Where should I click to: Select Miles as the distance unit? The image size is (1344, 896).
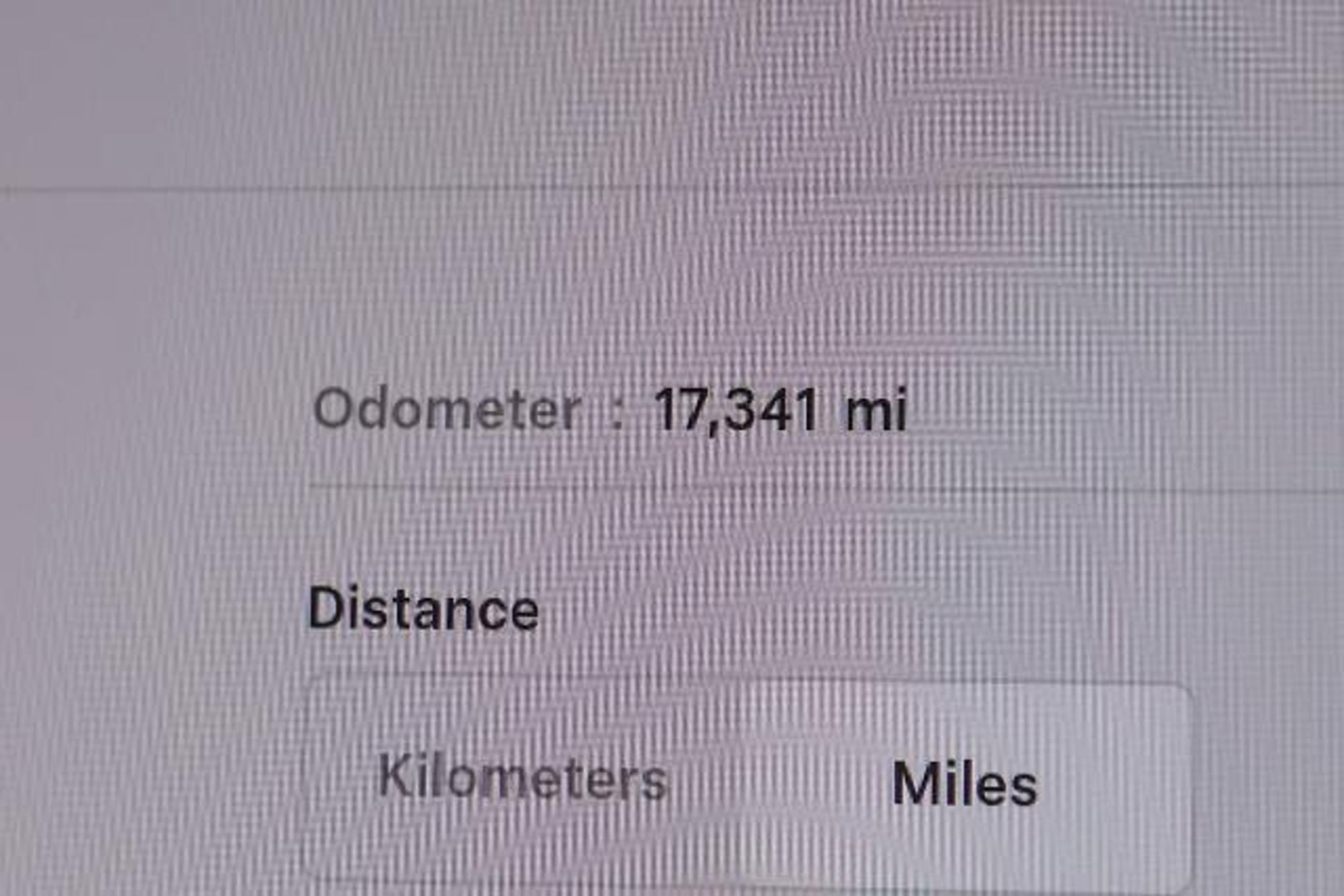(964, 784)
